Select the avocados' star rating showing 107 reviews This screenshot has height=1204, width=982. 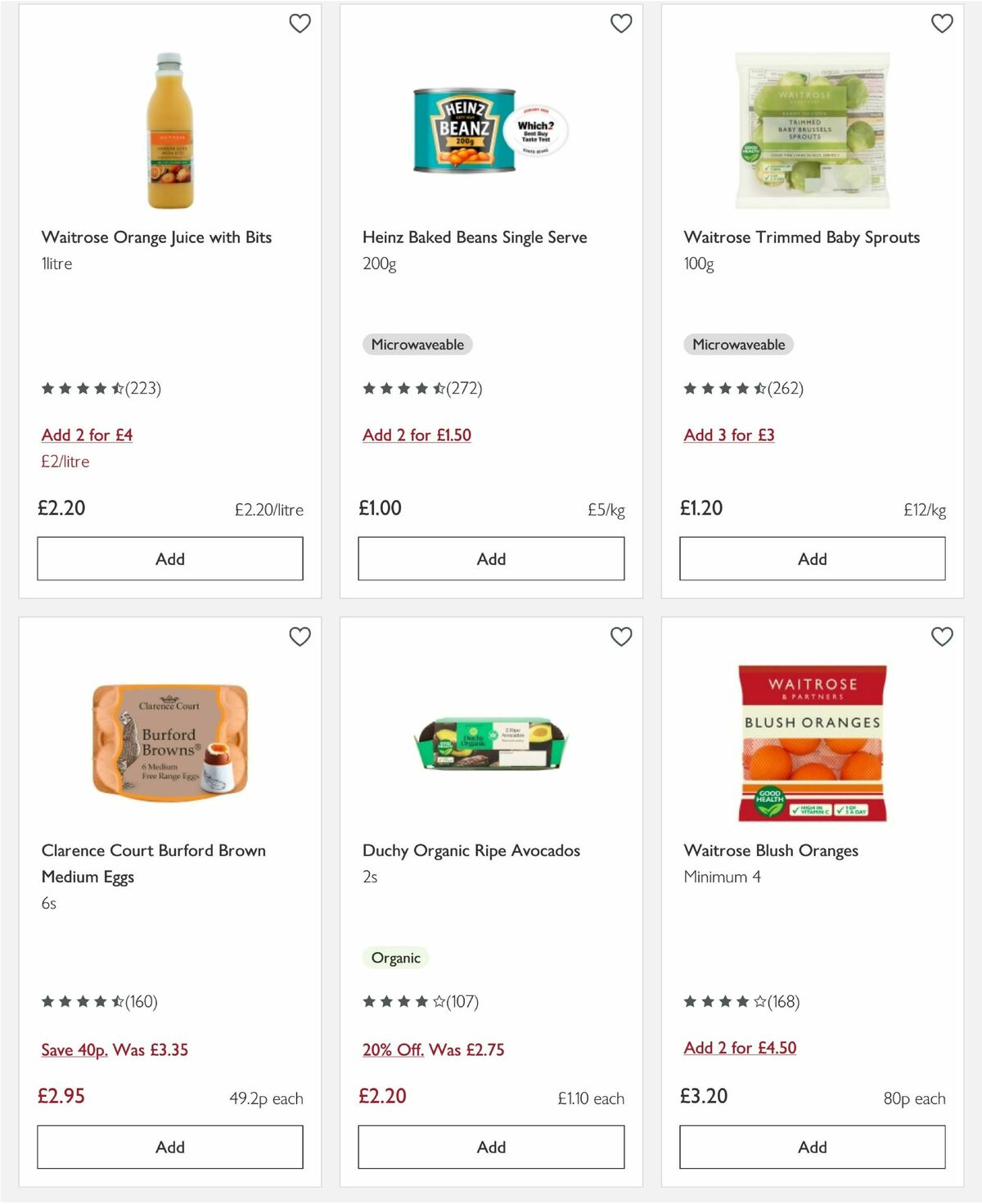pos(421,1001)
